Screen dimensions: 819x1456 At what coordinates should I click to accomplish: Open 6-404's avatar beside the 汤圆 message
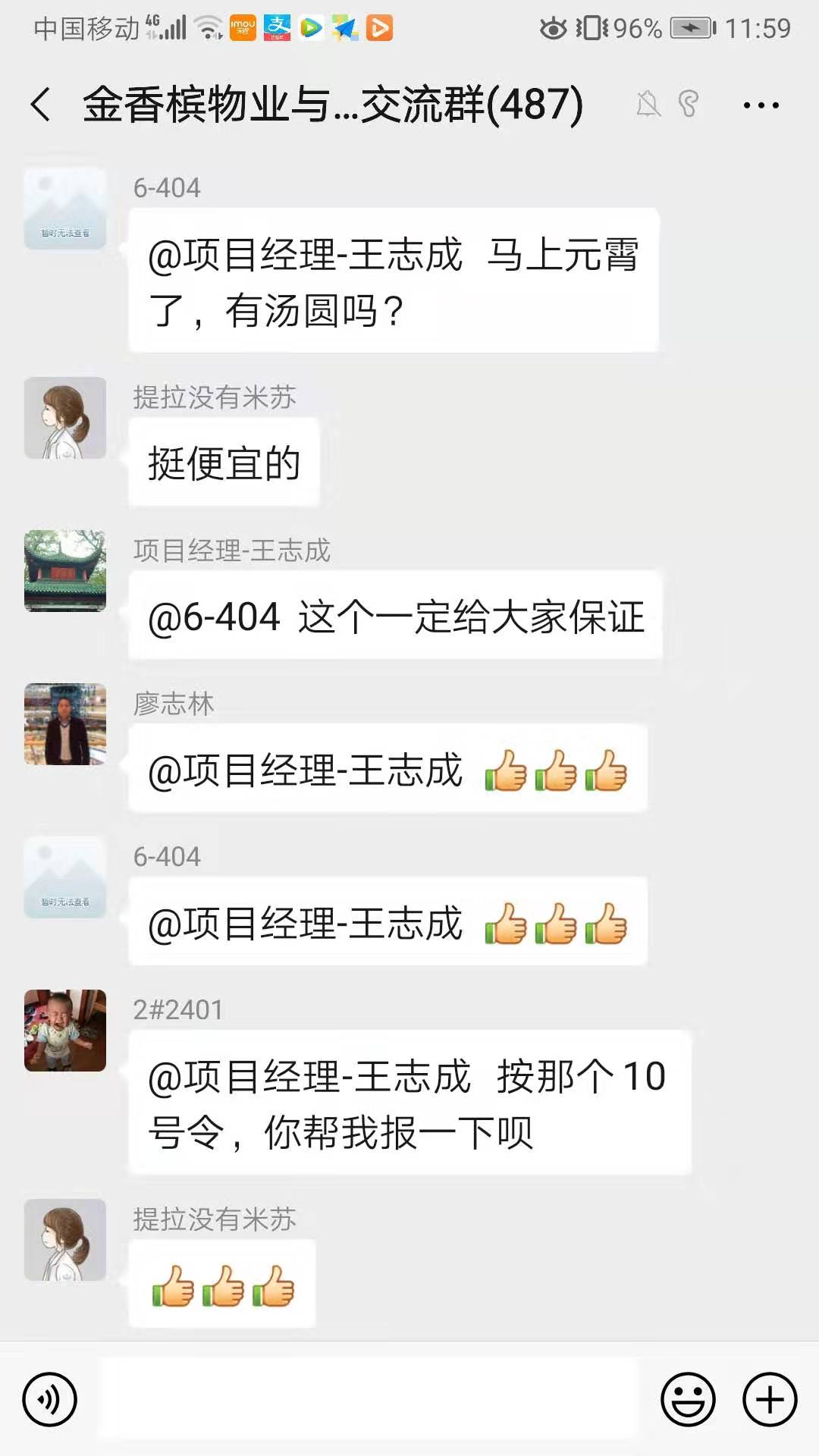[x=65, y=209]
